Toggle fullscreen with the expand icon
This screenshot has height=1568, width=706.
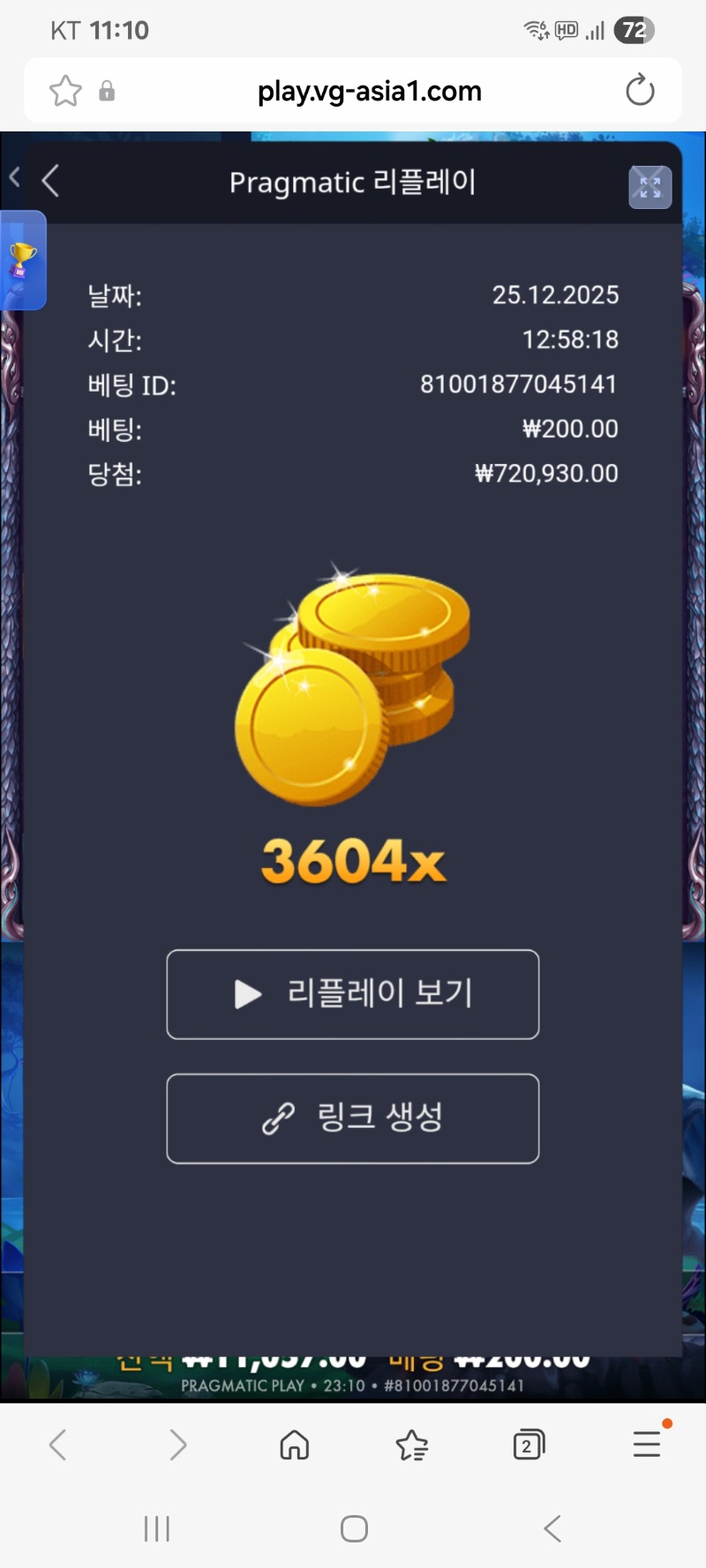coord(650,187)
